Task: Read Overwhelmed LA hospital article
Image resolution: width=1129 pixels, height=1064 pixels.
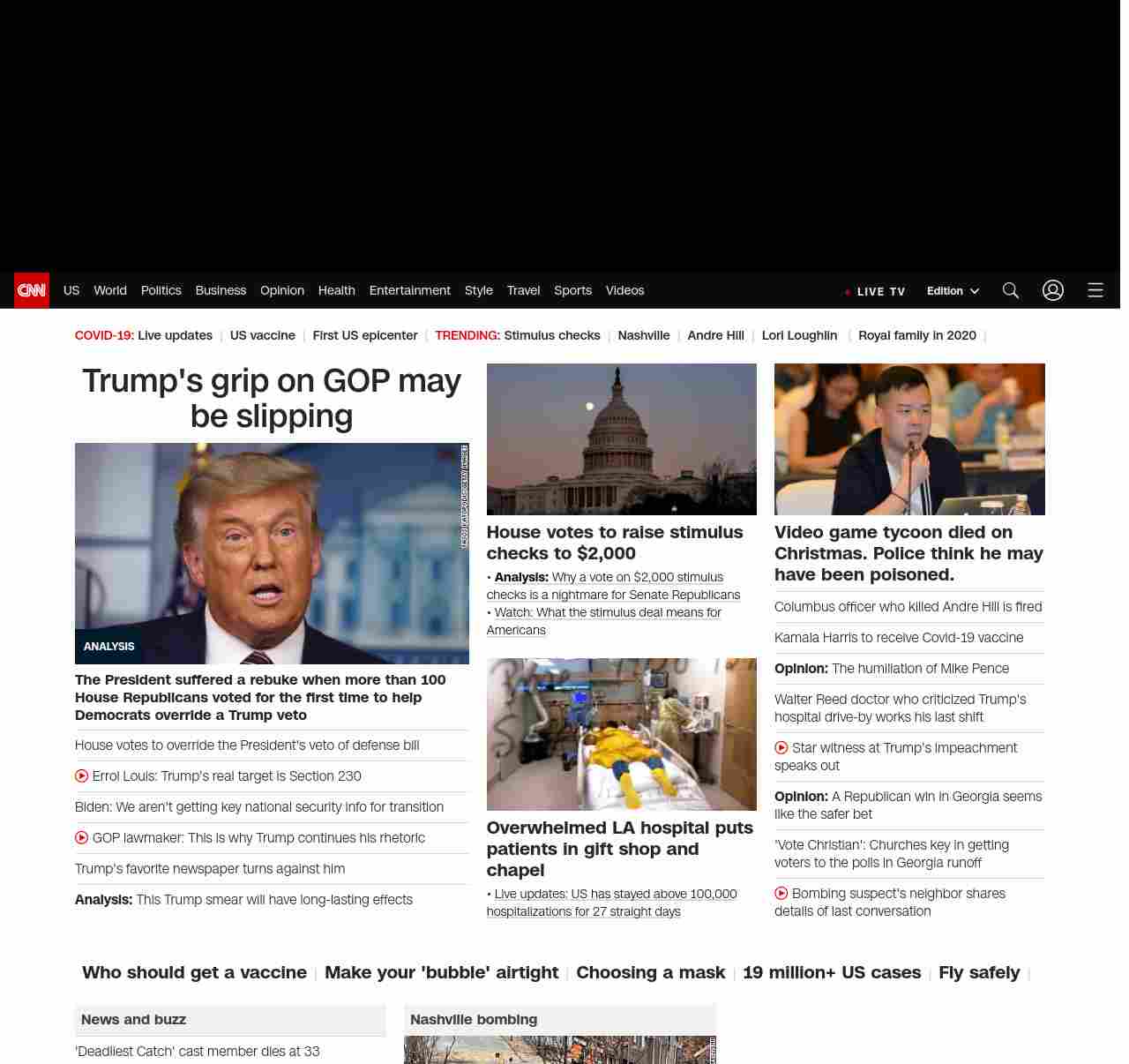Action: (619, 848)
